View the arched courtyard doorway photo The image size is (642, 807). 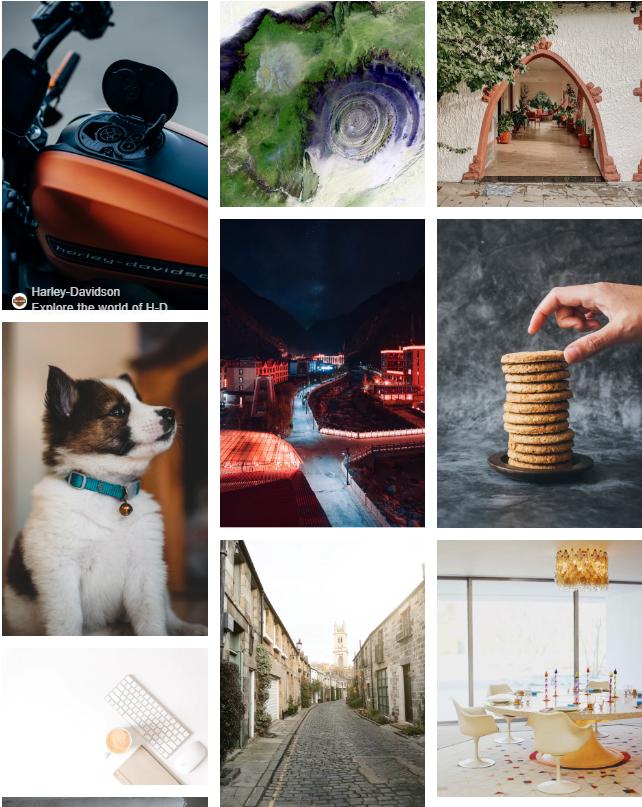(539, 103)
